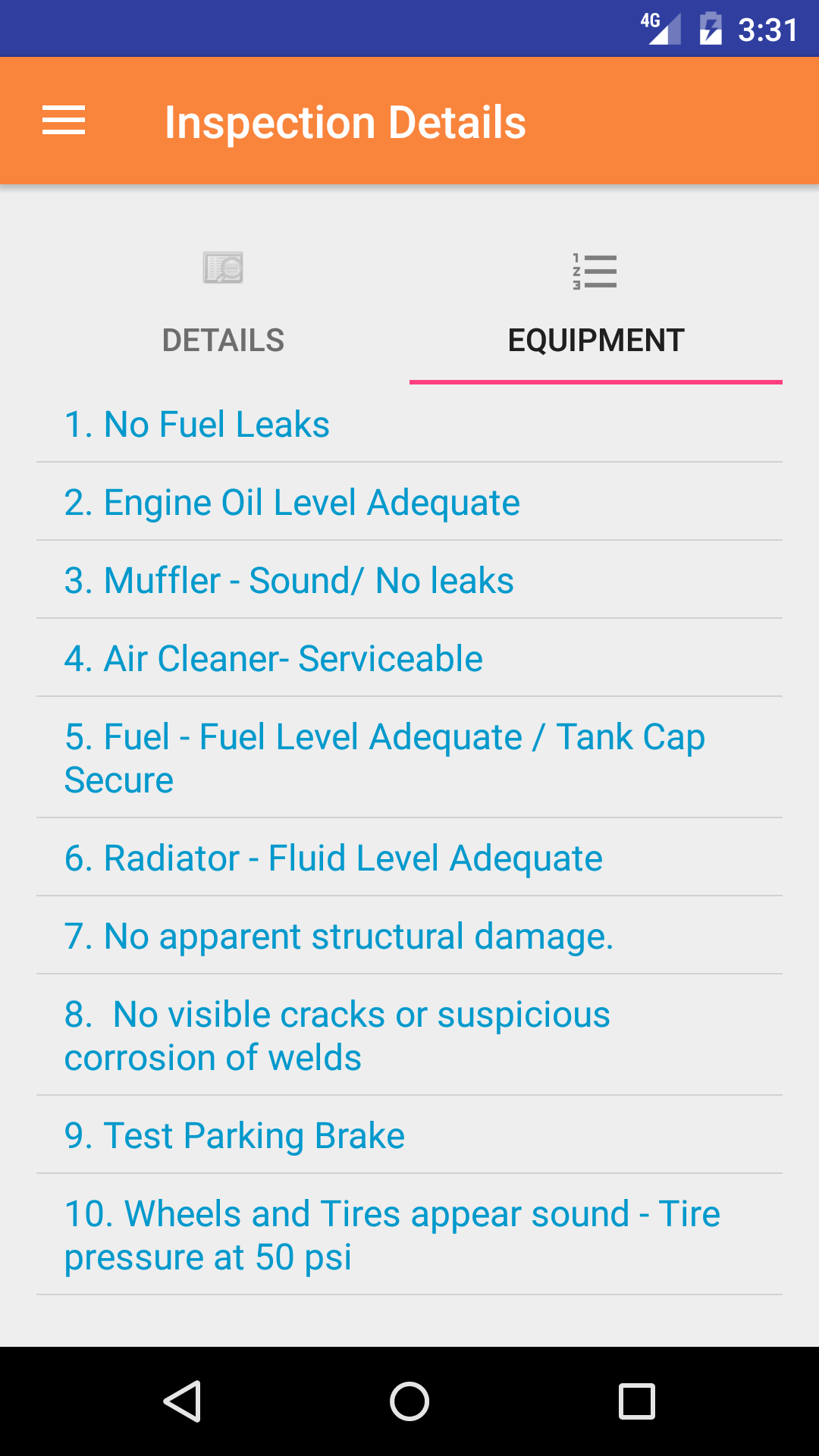Go to the home screen
Screen dimensions: 819x1456
(409, 1401)
